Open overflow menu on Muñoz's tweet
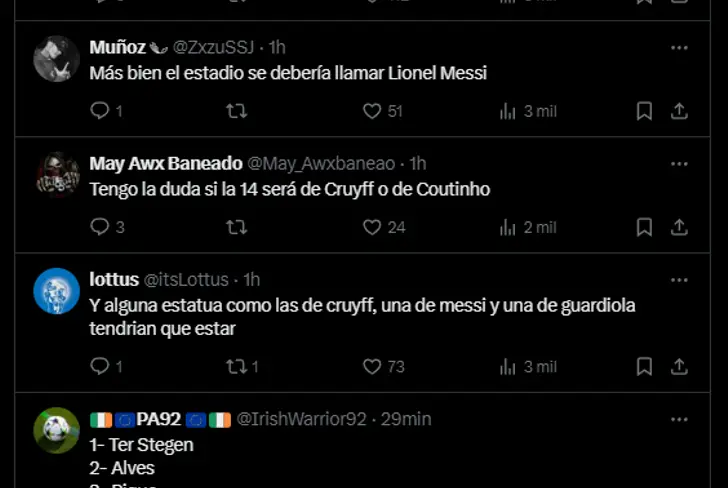This screenshot has height=488, width=728. [x=679, y=47]
